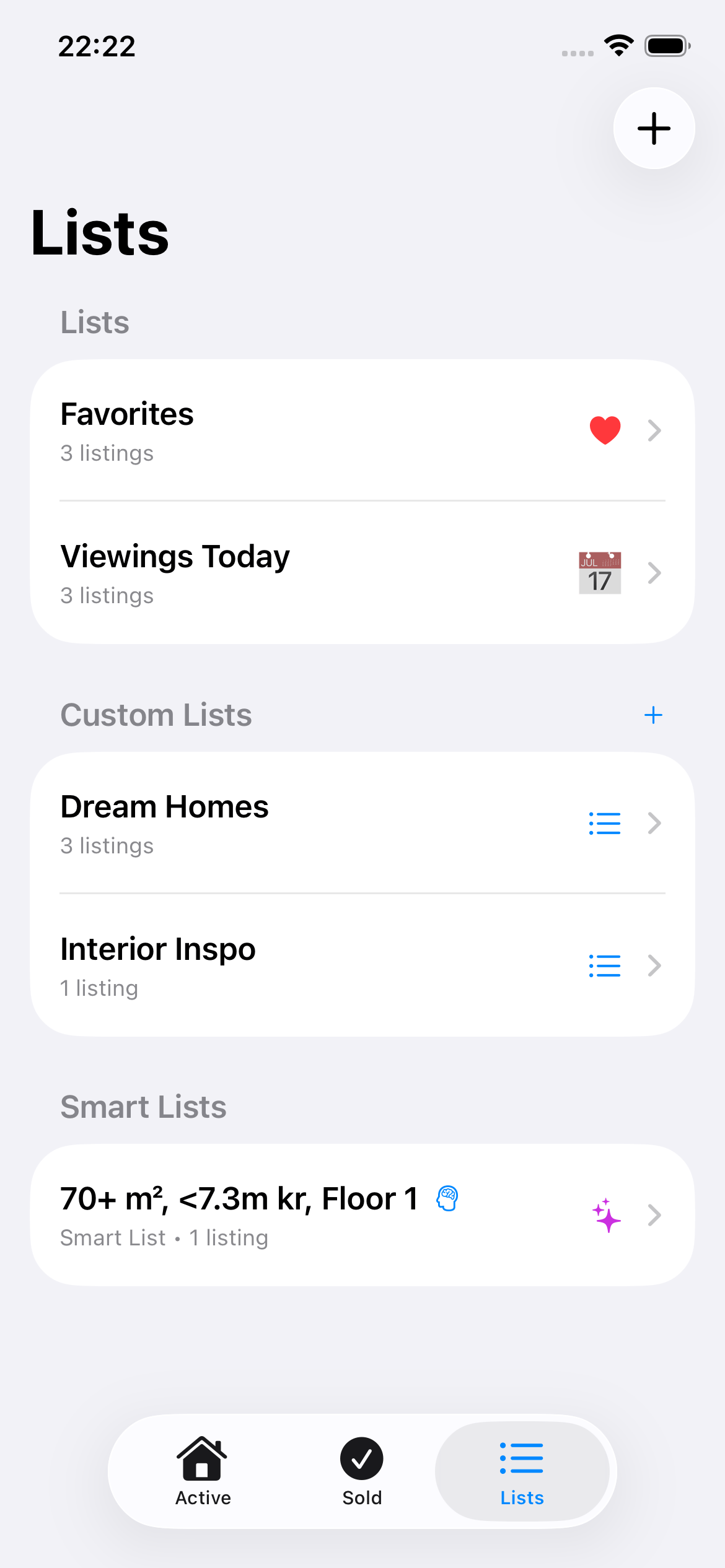The height and width of the screenshot is (1568, 725).
Task: Tap the list icon beside Interior Inspo
Action: [x=605, y=965]
